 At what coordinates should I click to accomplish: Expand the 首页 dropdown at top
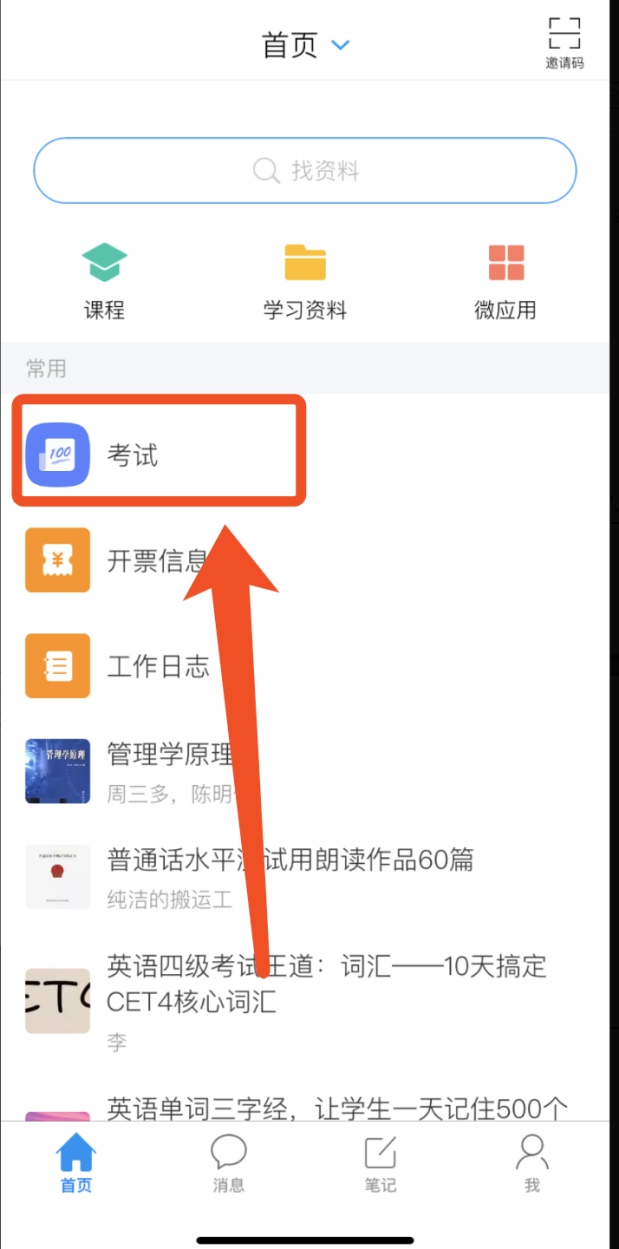(x=305, y=45)
